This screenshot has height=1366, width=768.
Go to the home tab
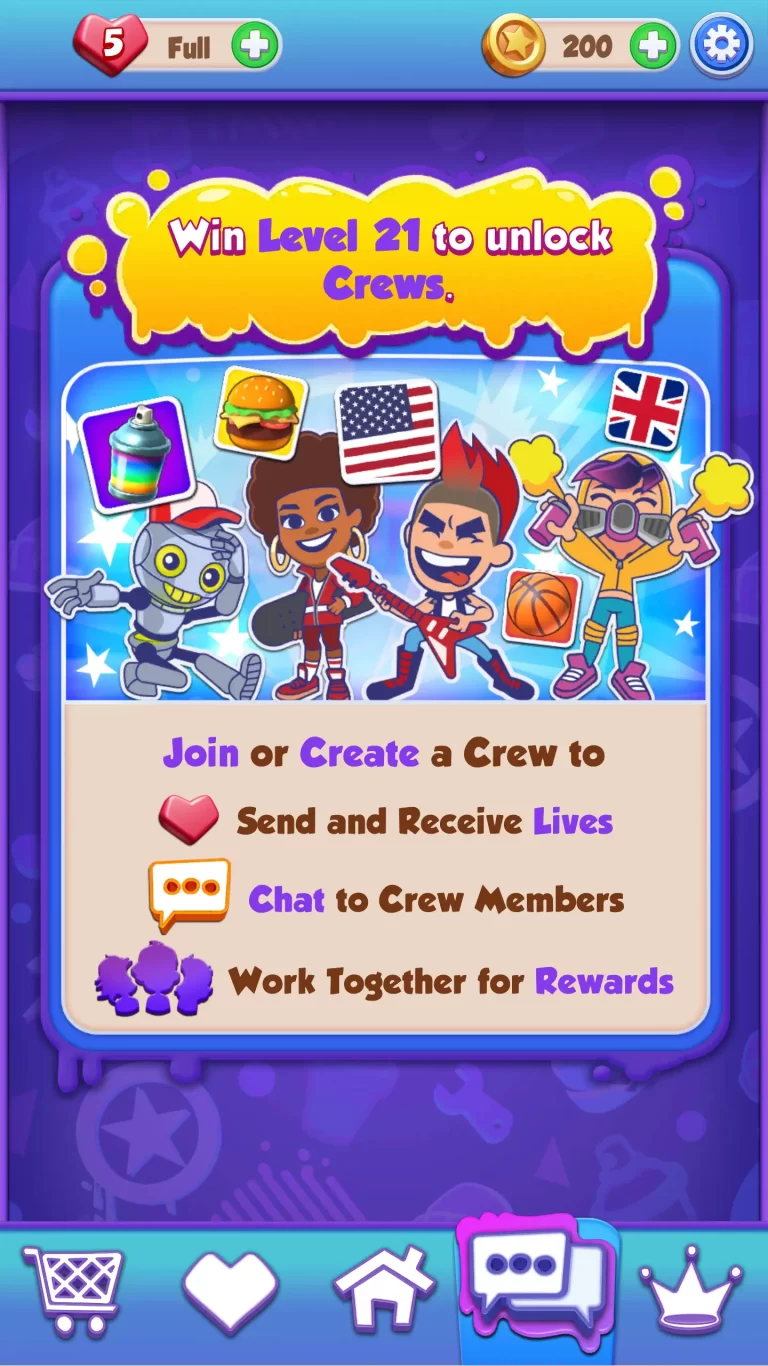pyautogui.click(x=384, y=1289)
